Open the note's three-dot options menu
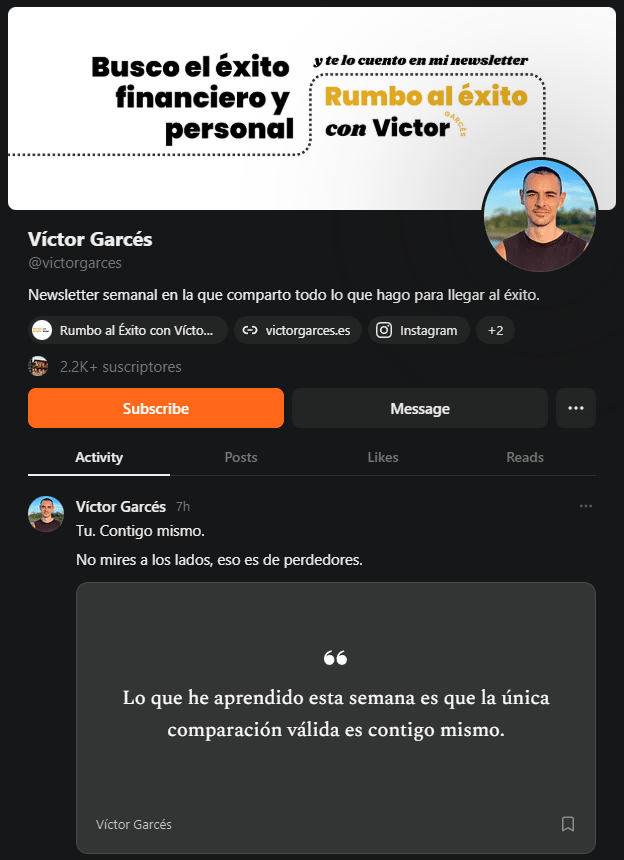The height and width of the screenshot is (860, 624). (586, 506)
